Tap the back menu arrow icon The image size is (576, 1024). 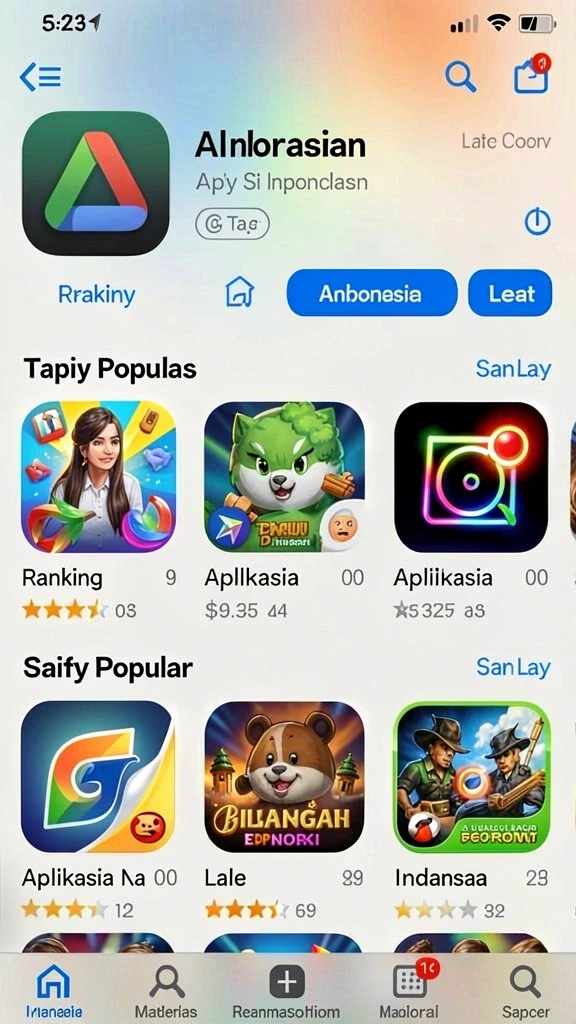(40, 78)
